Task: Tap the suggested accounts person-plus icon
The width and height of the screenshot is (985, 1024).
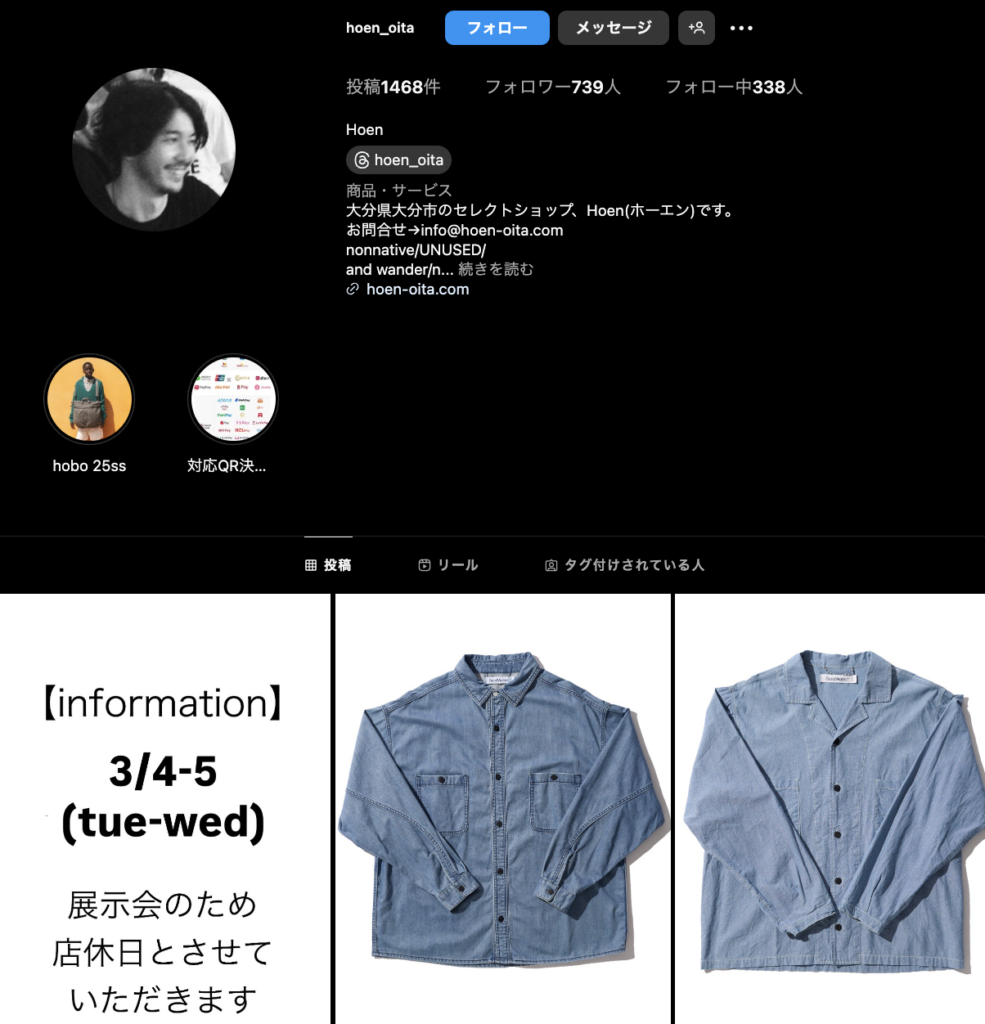Action: click(x=696, y=28)
